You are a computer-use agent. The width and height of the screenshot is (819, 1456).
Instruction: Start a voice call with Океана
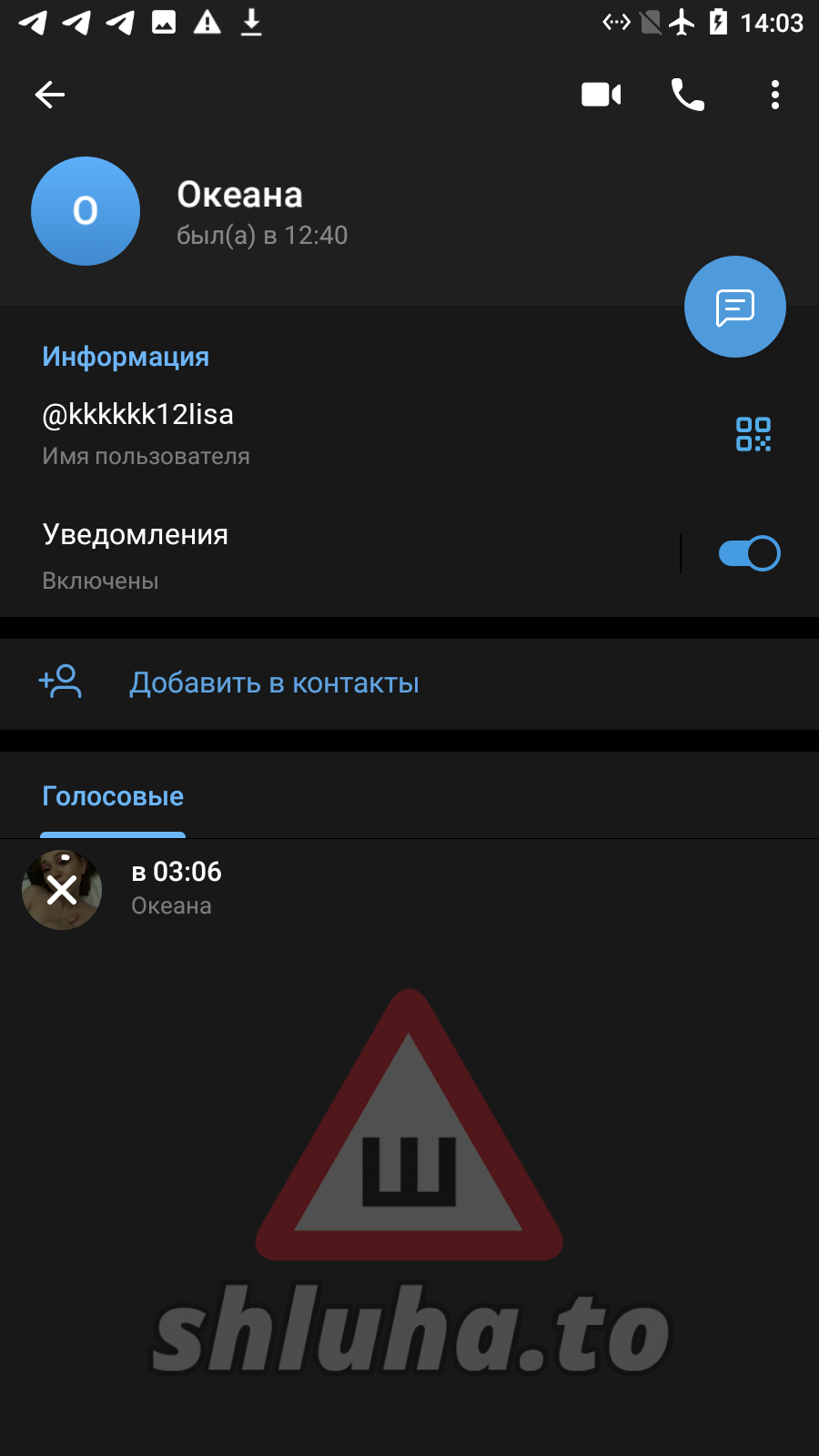click(688, 95)
